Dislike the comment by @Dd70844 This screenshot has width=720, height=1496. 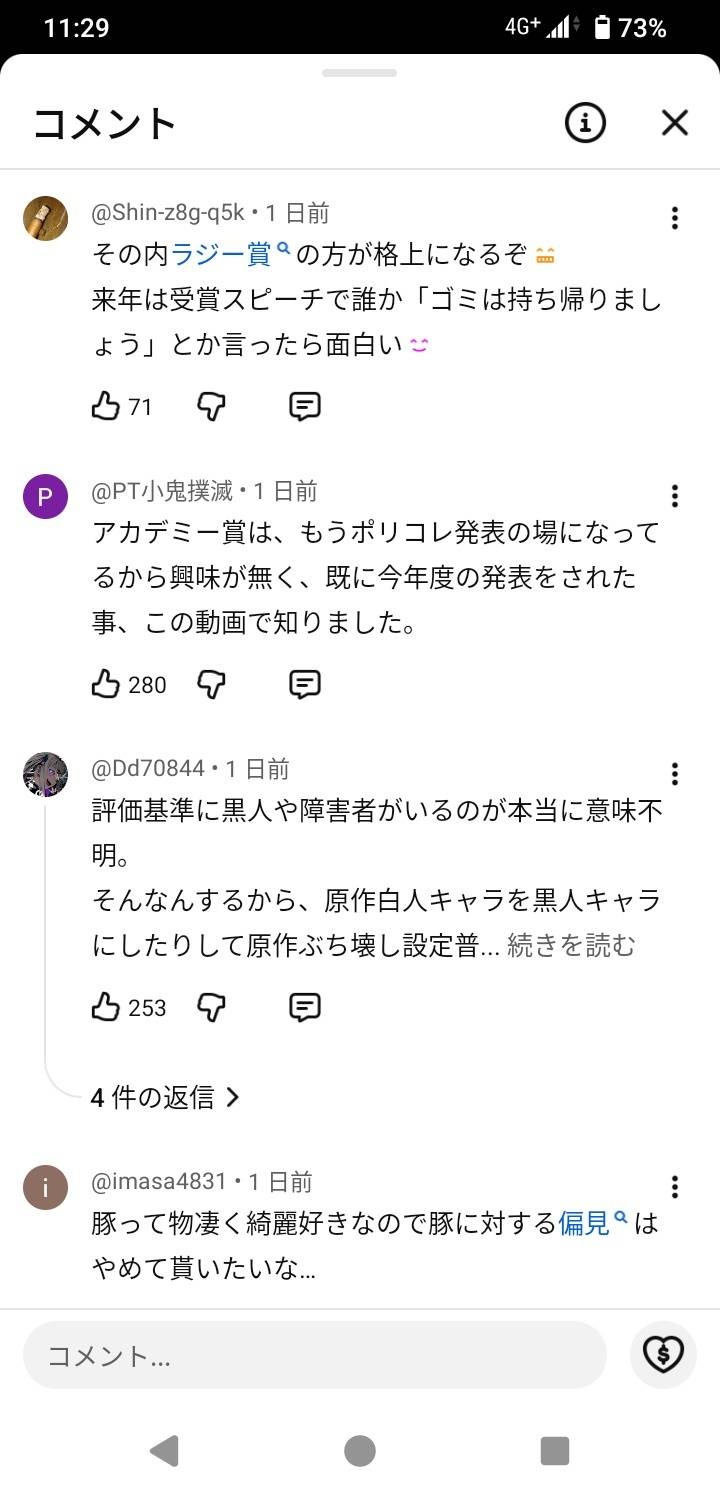click(212, 1007)
